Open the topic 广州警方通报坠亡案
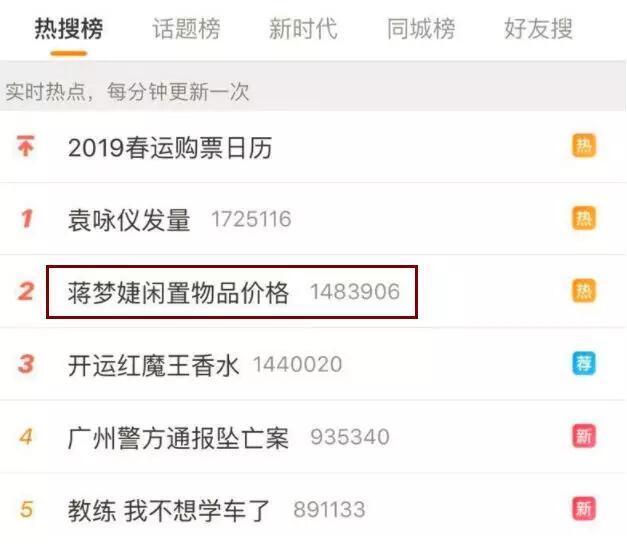 point(178,438)
